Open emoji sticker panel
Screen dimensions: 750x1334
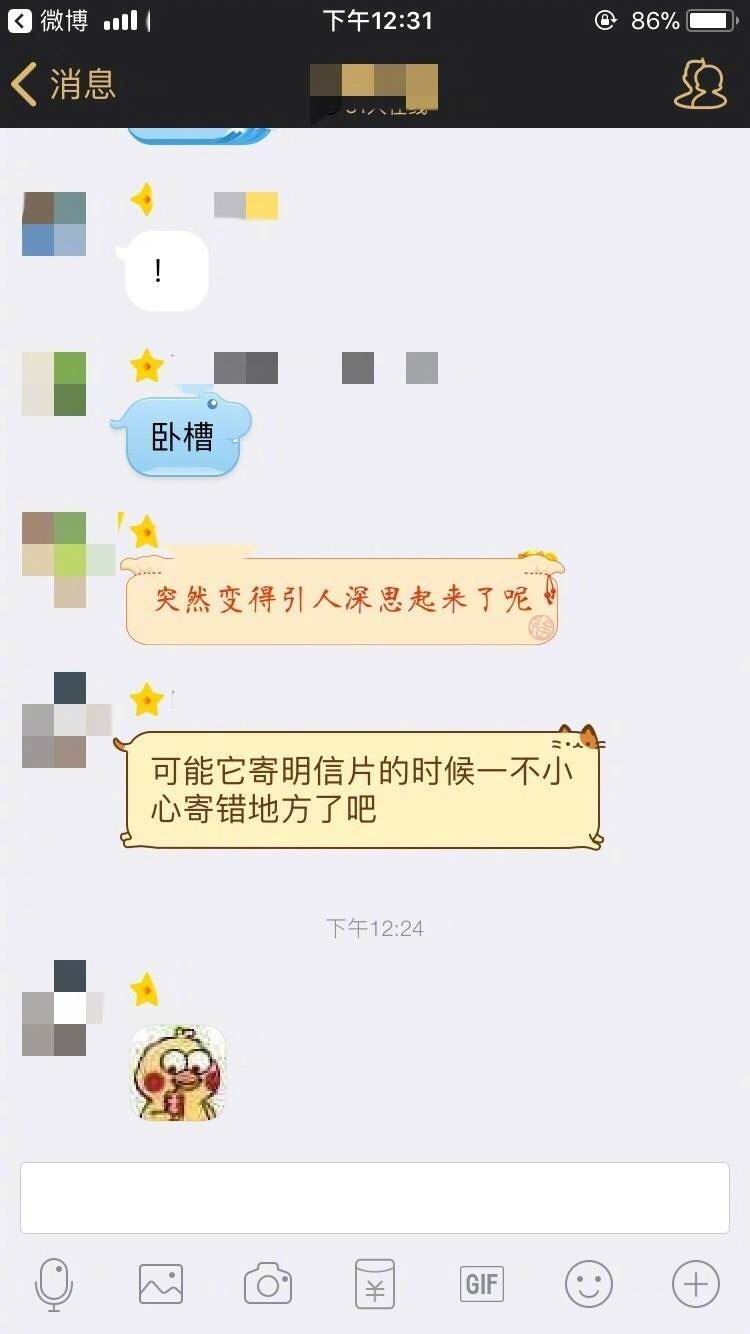point(589,1283)
